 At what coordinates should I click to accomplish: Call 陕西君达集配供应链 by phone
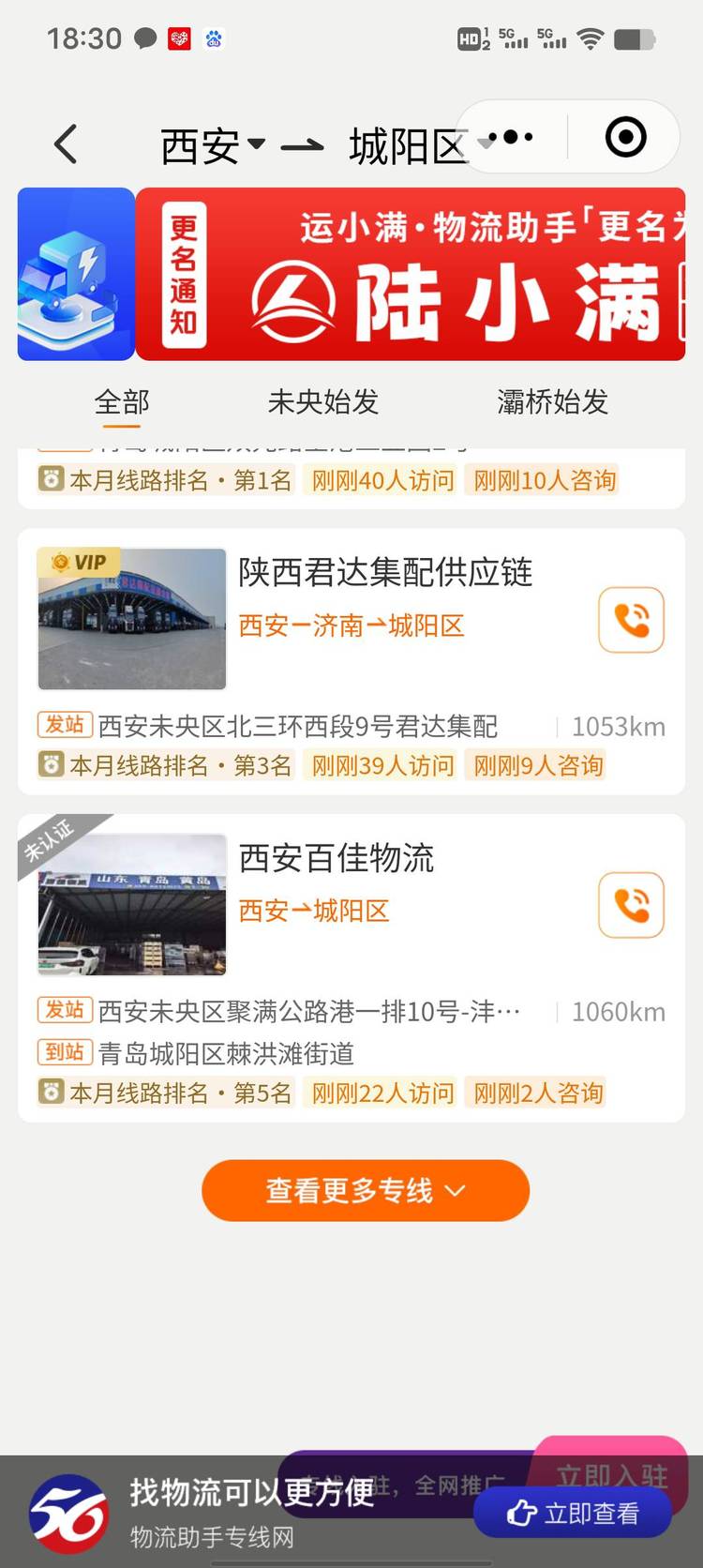[x=631, y=620]
